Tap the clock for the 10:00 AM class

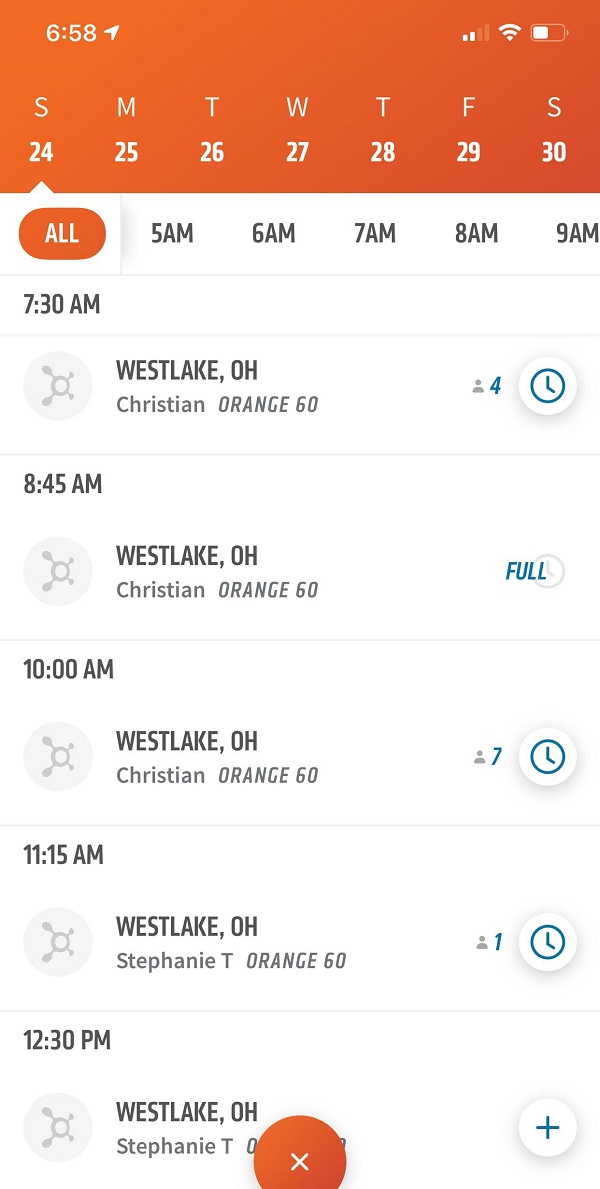click(x=547, y=757)
